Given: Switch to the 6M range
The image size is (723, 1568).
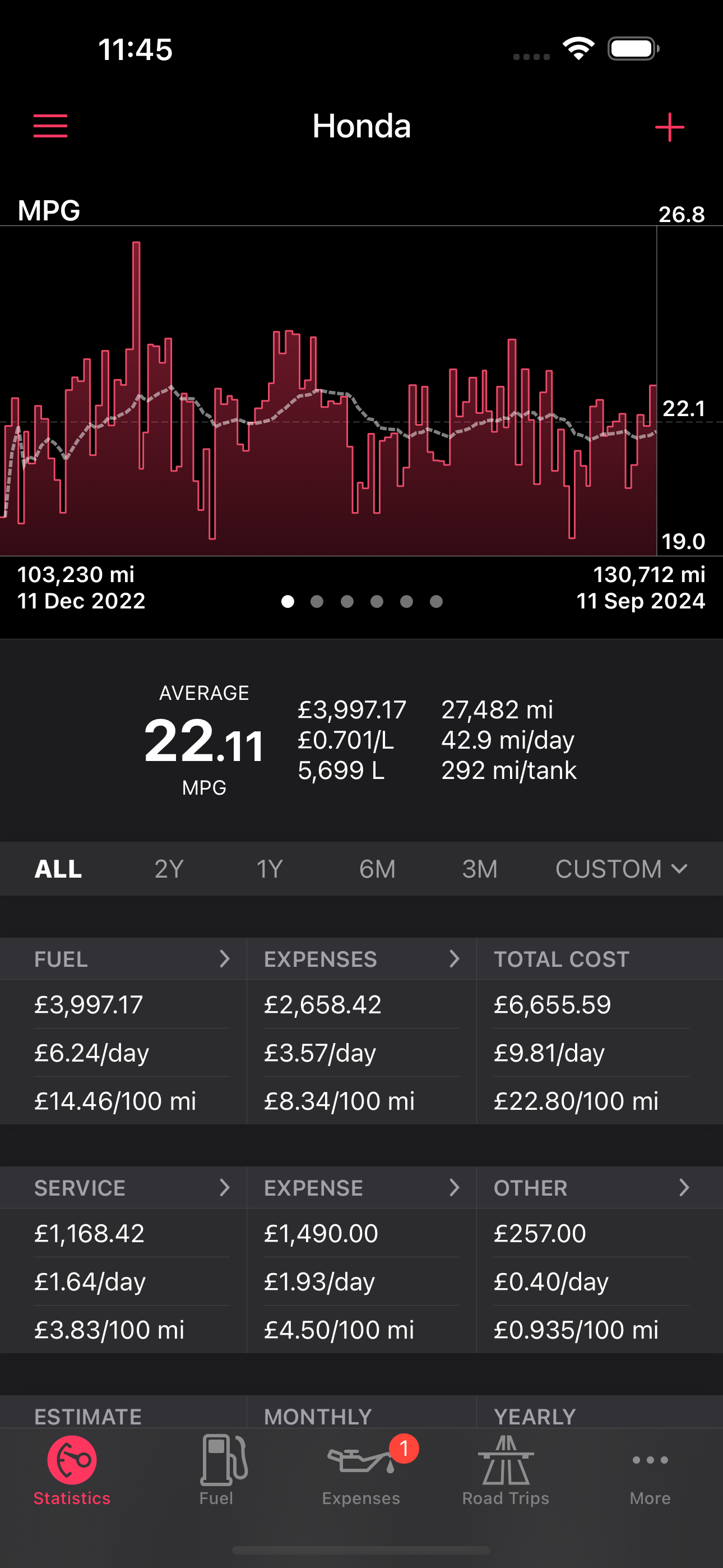Looking at the screenshot, I should pyautogui.click(x=377, y=869).
